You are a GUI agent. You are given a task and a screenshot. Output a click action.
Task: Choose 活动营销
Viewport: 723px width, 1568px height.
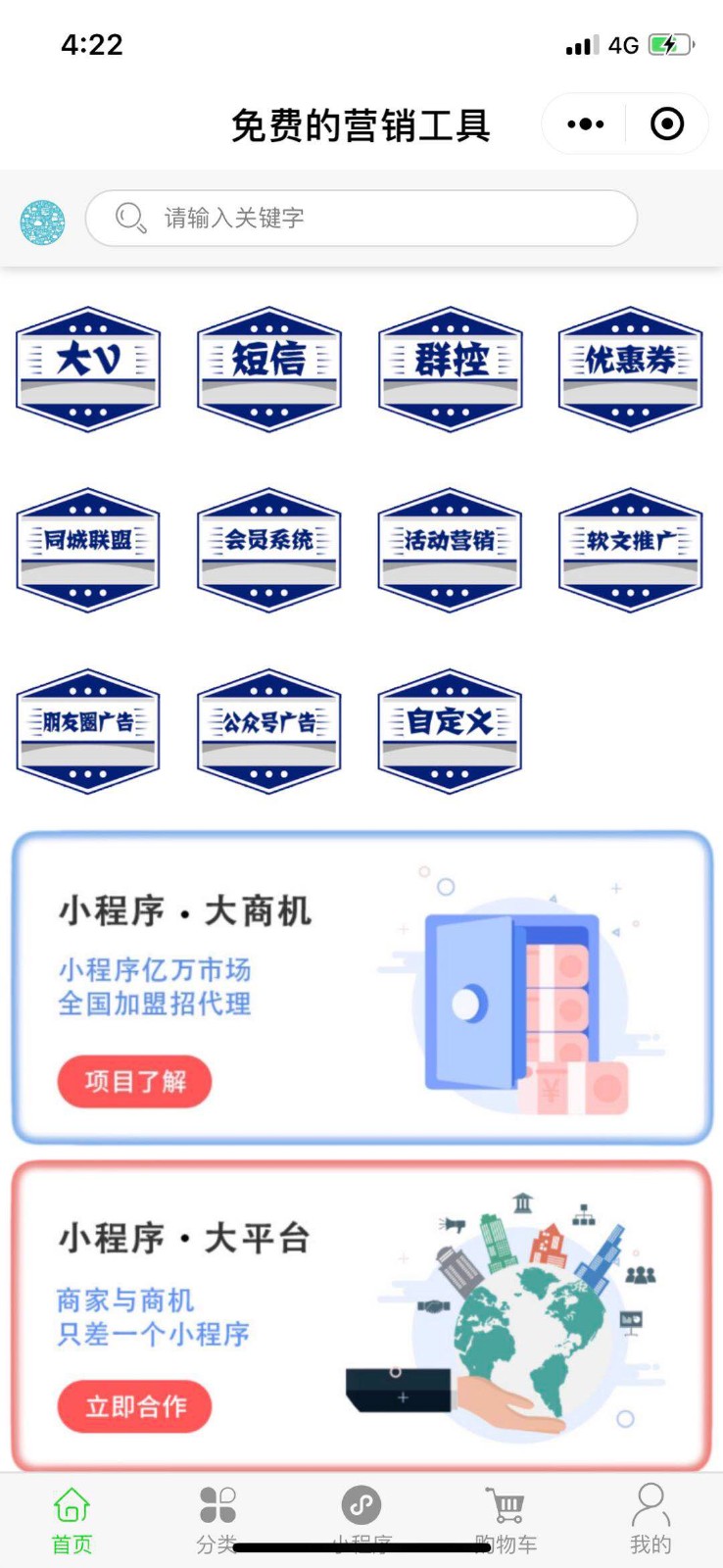pos(450,550)
